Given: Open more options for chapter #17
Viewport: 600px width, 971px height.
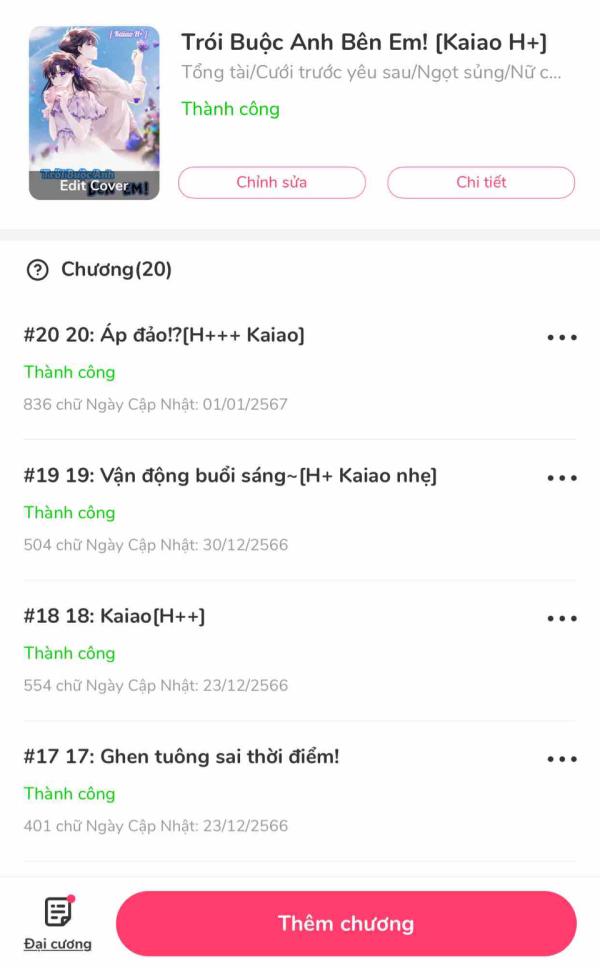Looking at the screenshot, I should (x=562, y=759).
